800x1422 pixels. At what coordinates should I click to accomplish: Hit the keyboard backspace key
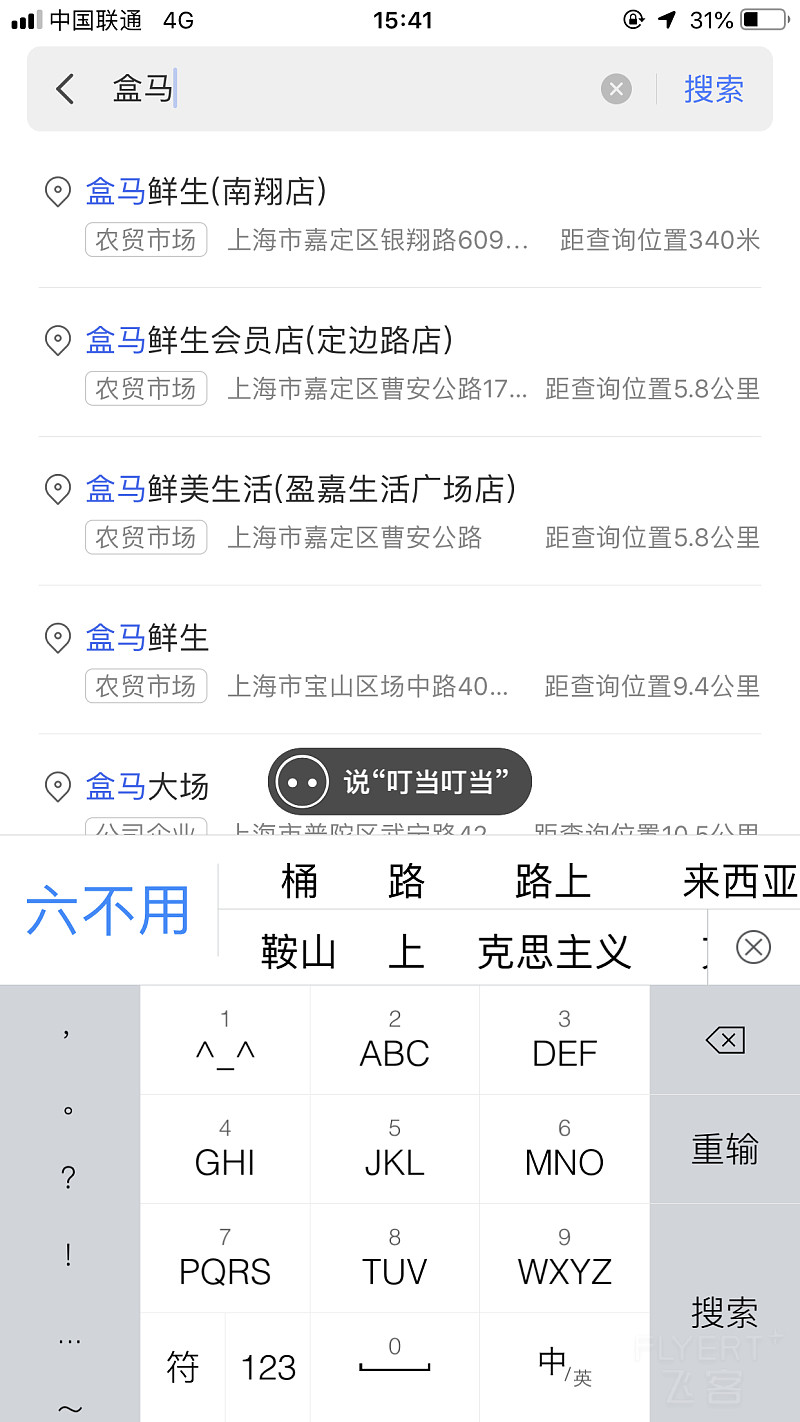point(724,1041)
